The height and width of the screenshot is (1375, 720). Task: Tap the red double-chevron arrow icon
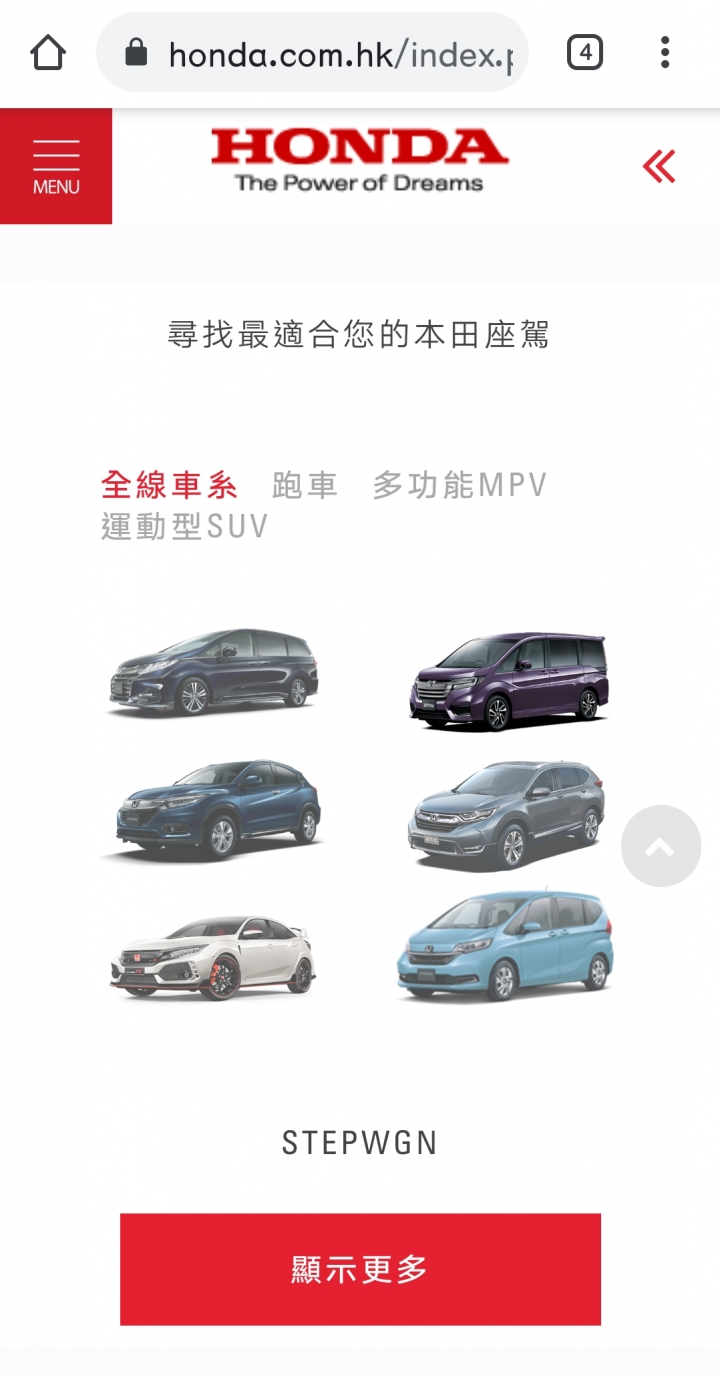[659, 167]
